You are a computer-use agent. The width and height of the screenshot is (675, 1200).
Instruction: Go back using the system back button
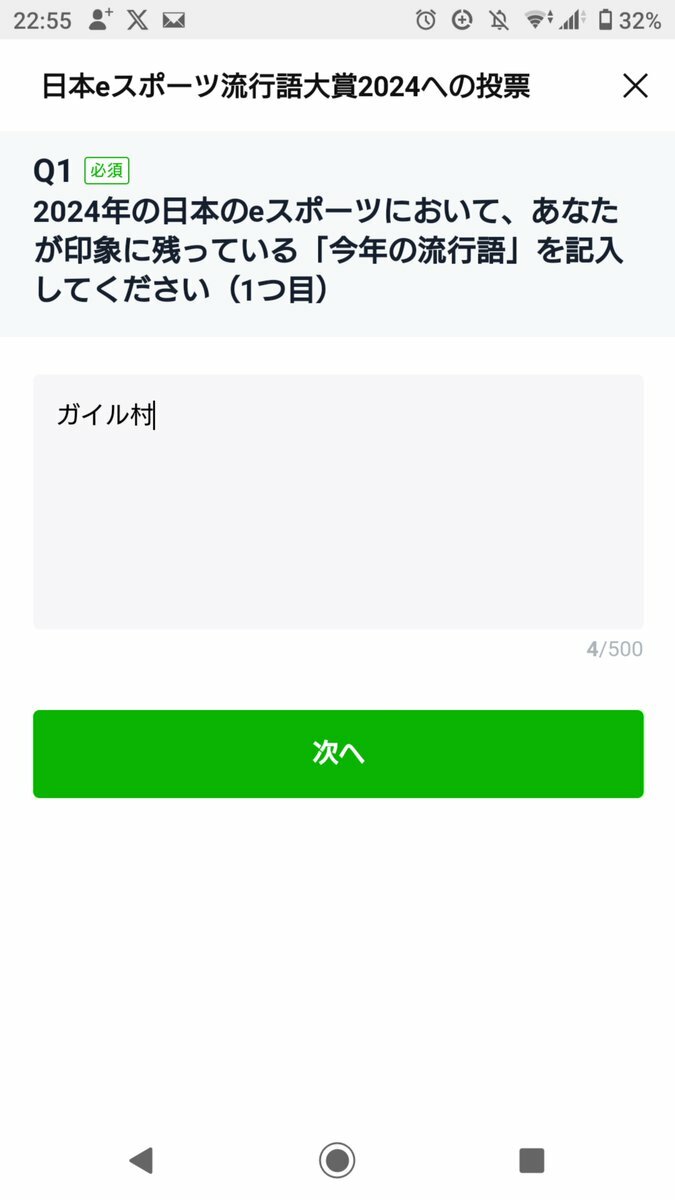tap(141, 1160)
